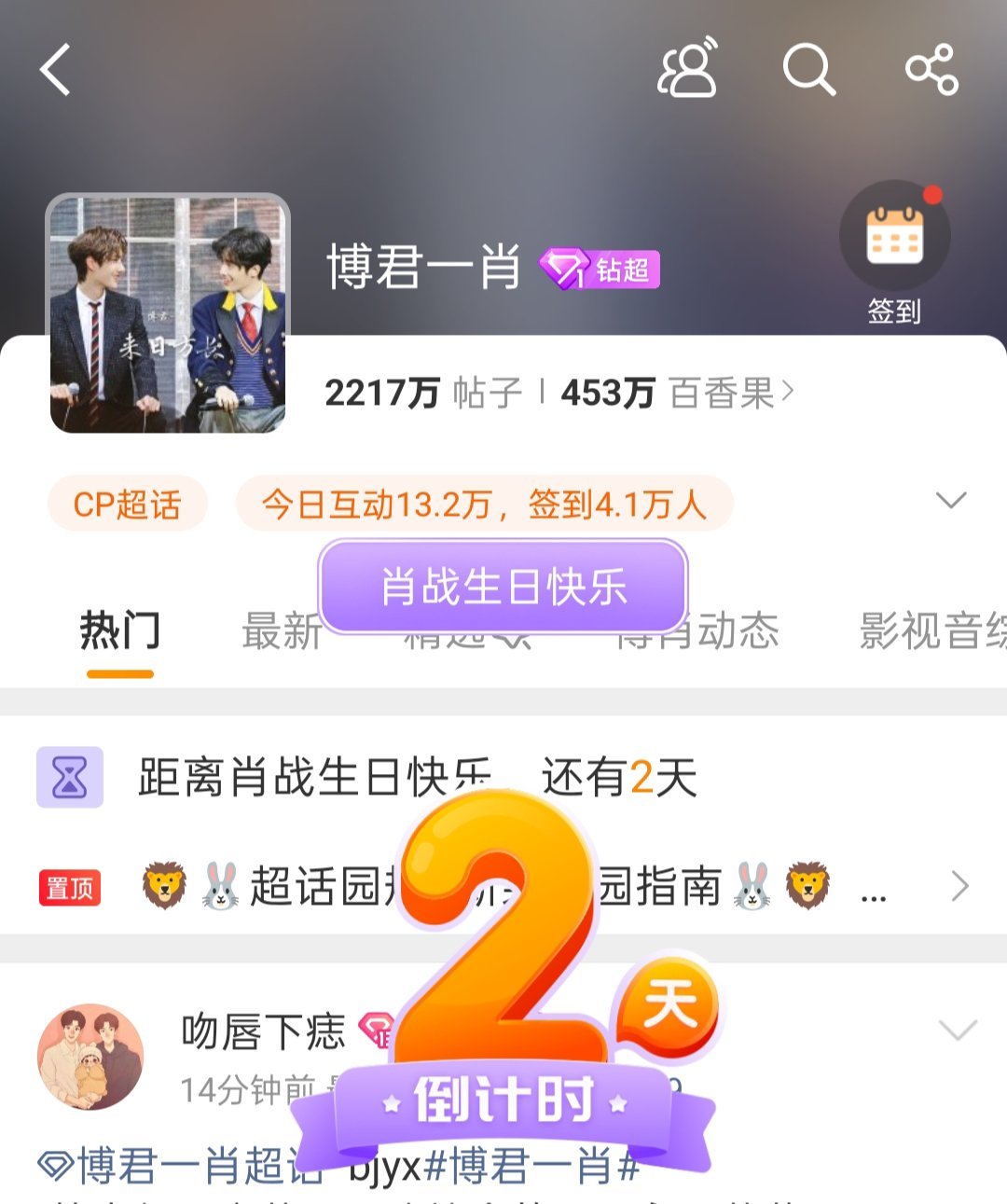Open 吻唇下痣's profile avatar
This screenshot has width=1007, height=1204.
click(x=90, y=1057)
